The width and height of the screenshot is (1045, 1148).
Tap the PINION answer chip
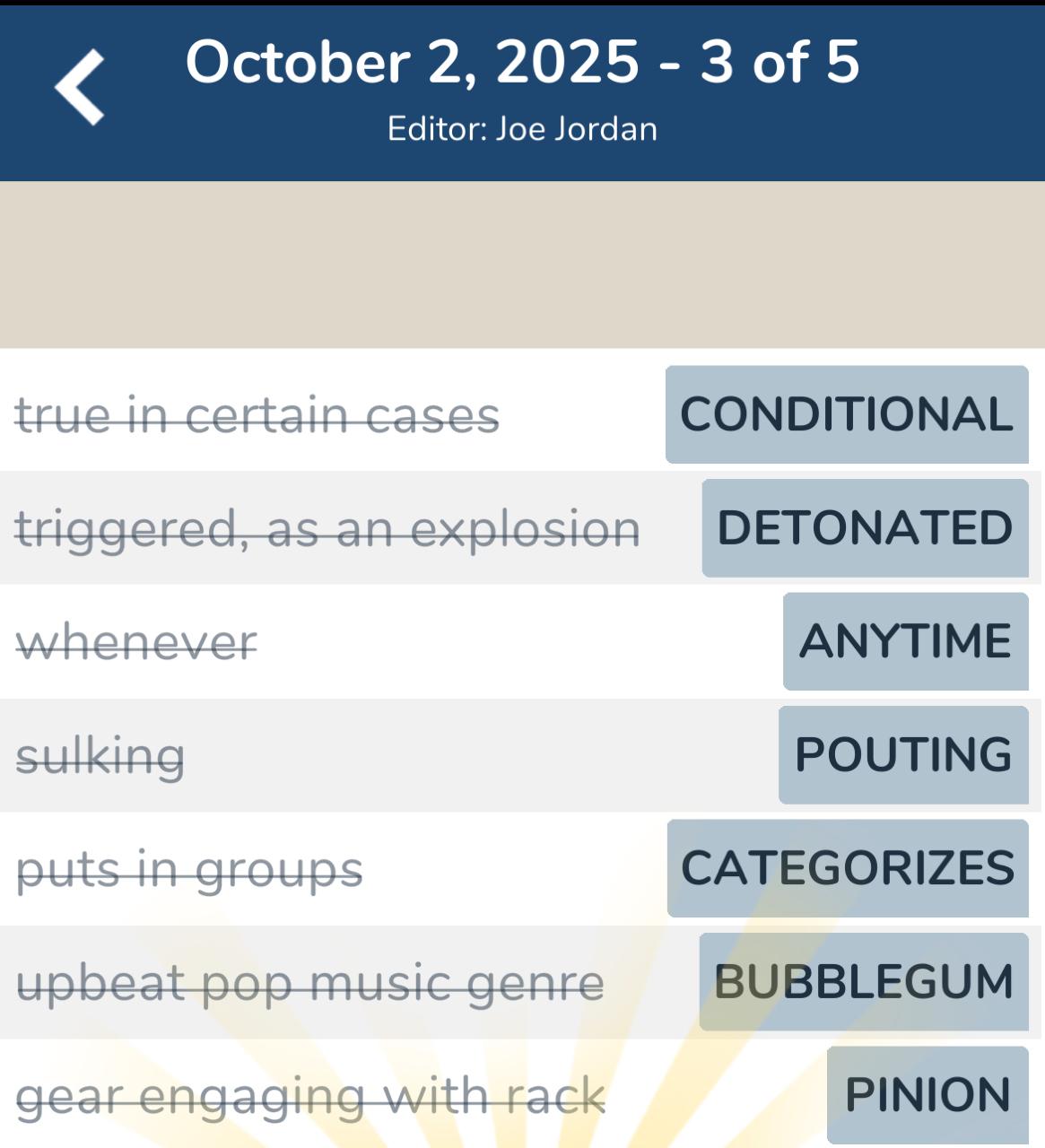927,1094
